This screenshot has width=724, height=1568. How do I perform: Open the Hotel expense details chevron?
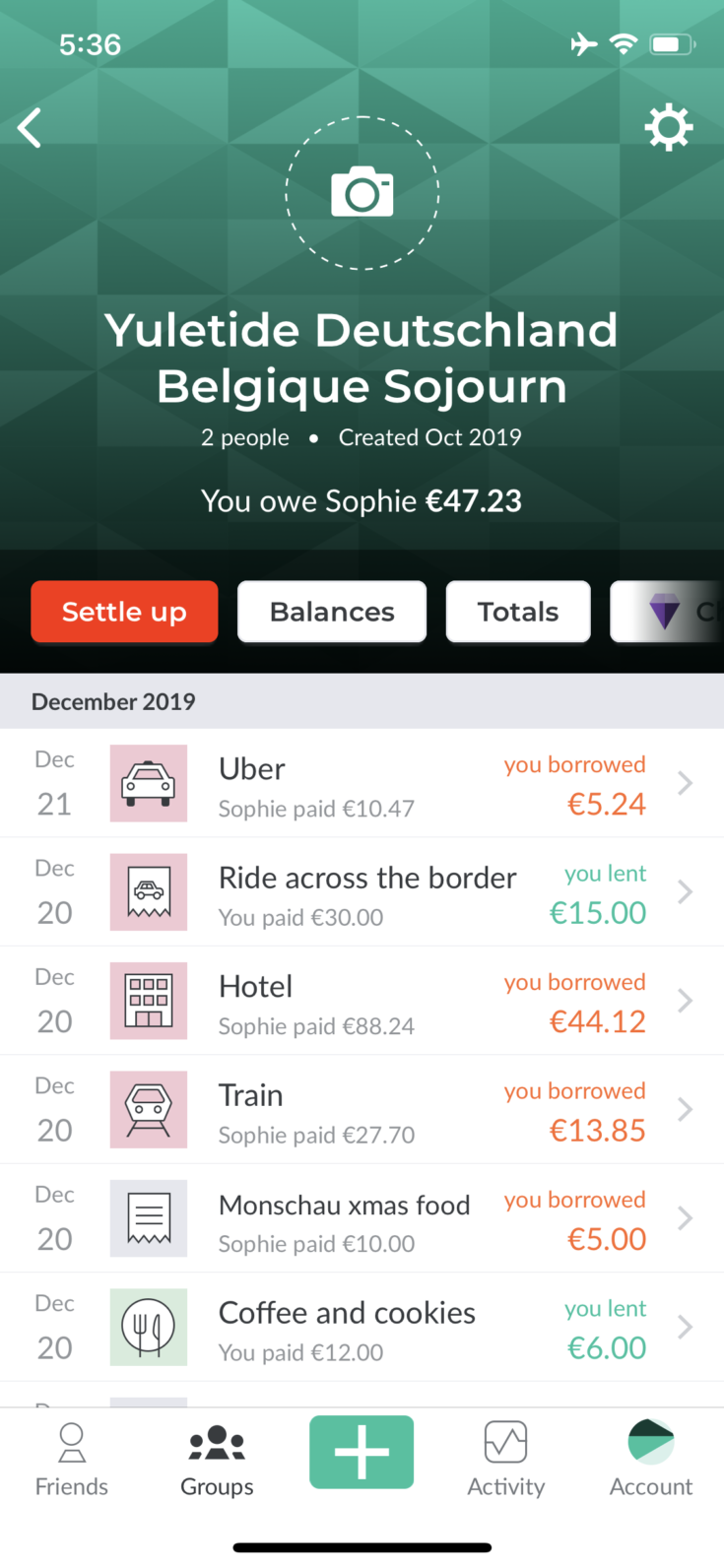pos(685,1000)
